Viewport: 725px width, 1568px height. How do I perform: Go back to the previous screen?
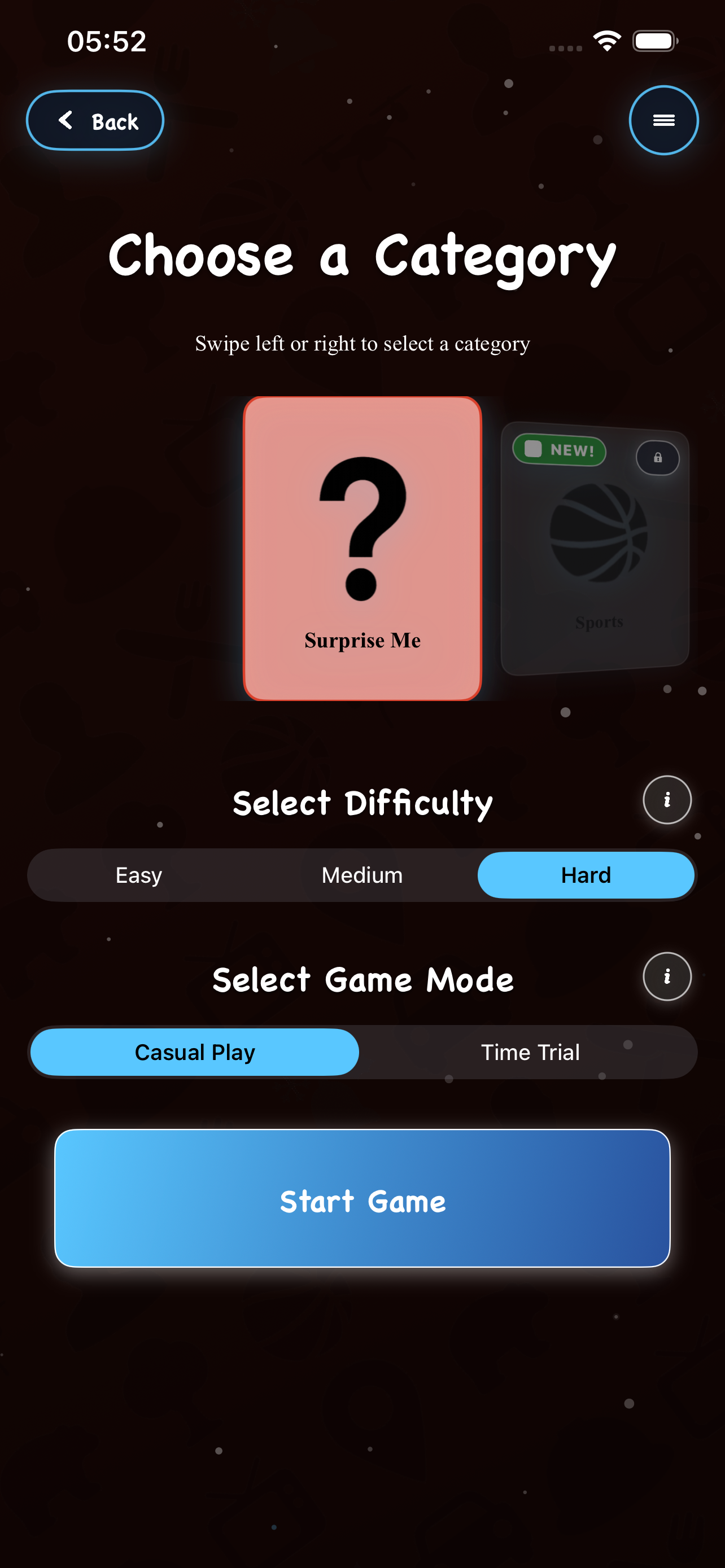click(x=95, y=121)
